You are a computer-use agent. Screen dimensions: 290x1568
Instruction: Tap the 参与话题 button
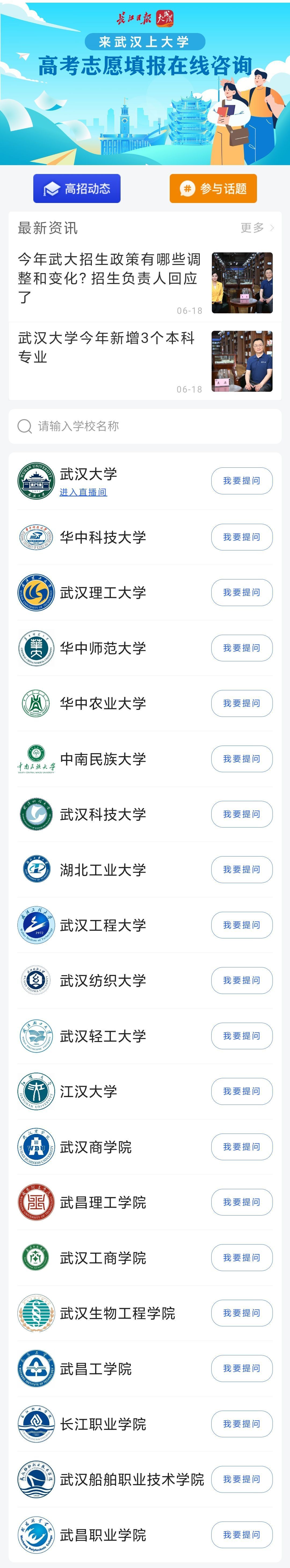(213, 189)
